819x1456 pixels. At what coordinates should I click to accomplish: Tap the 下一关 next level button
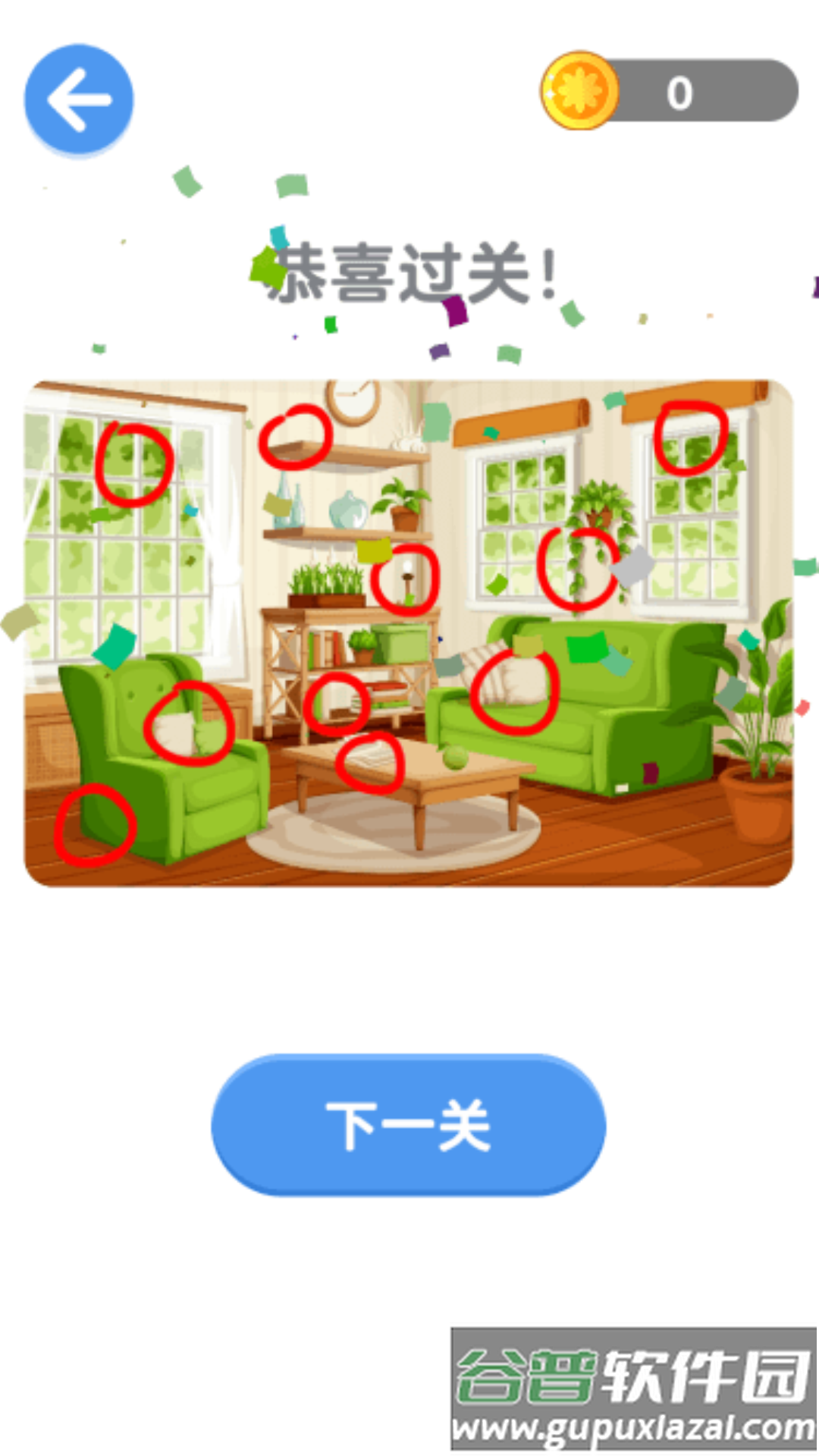click(408, 1125)
